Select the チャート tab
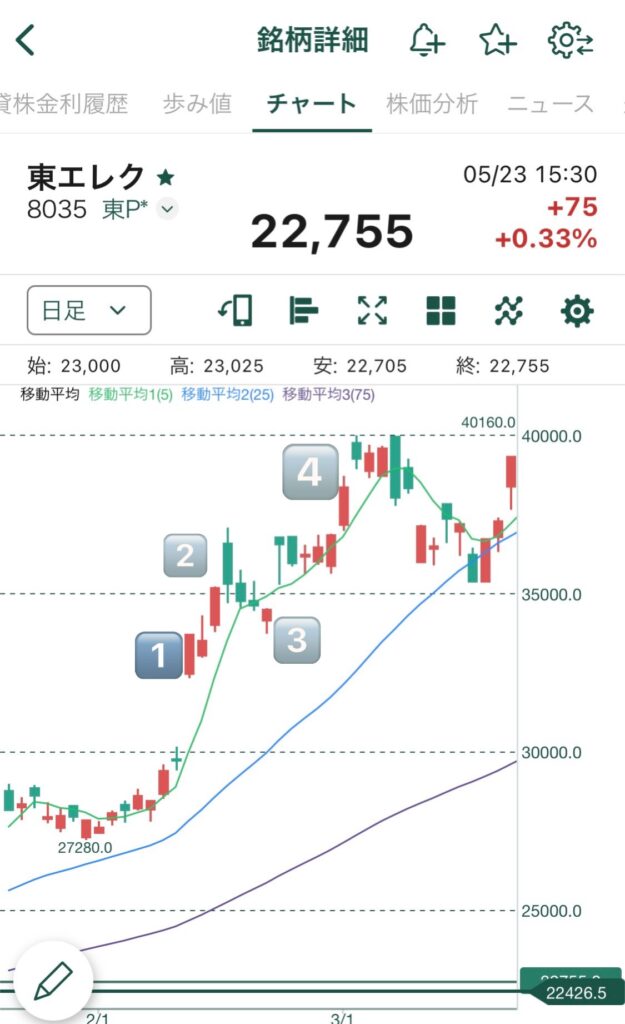Screen dimensions: 625x1024 click(312, 104)
